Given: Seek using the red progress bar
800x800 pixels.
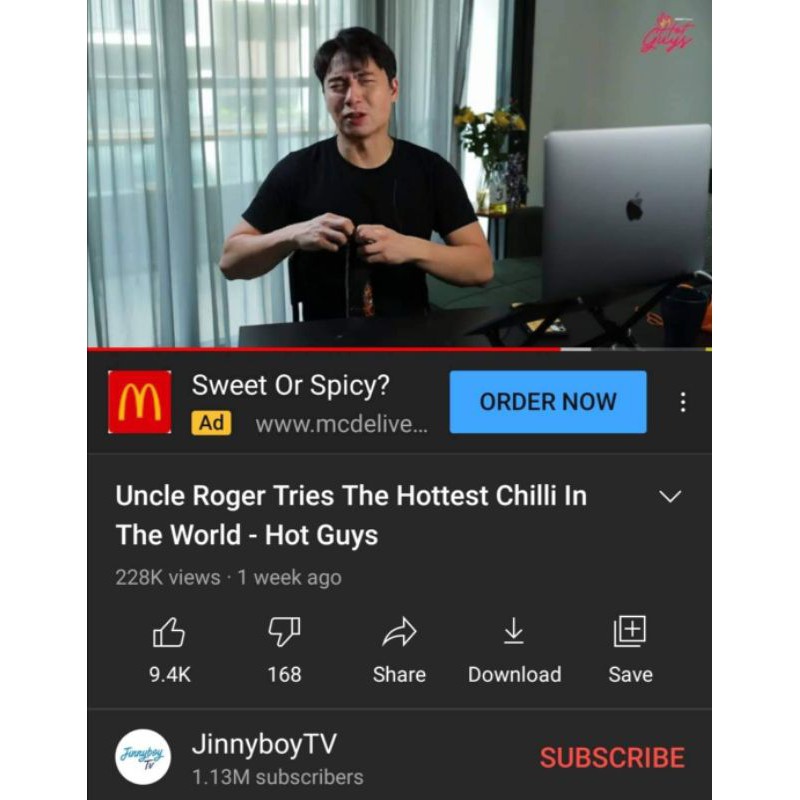Looking at the screenshot, I should pyautogui.click(x=399, y=349).
